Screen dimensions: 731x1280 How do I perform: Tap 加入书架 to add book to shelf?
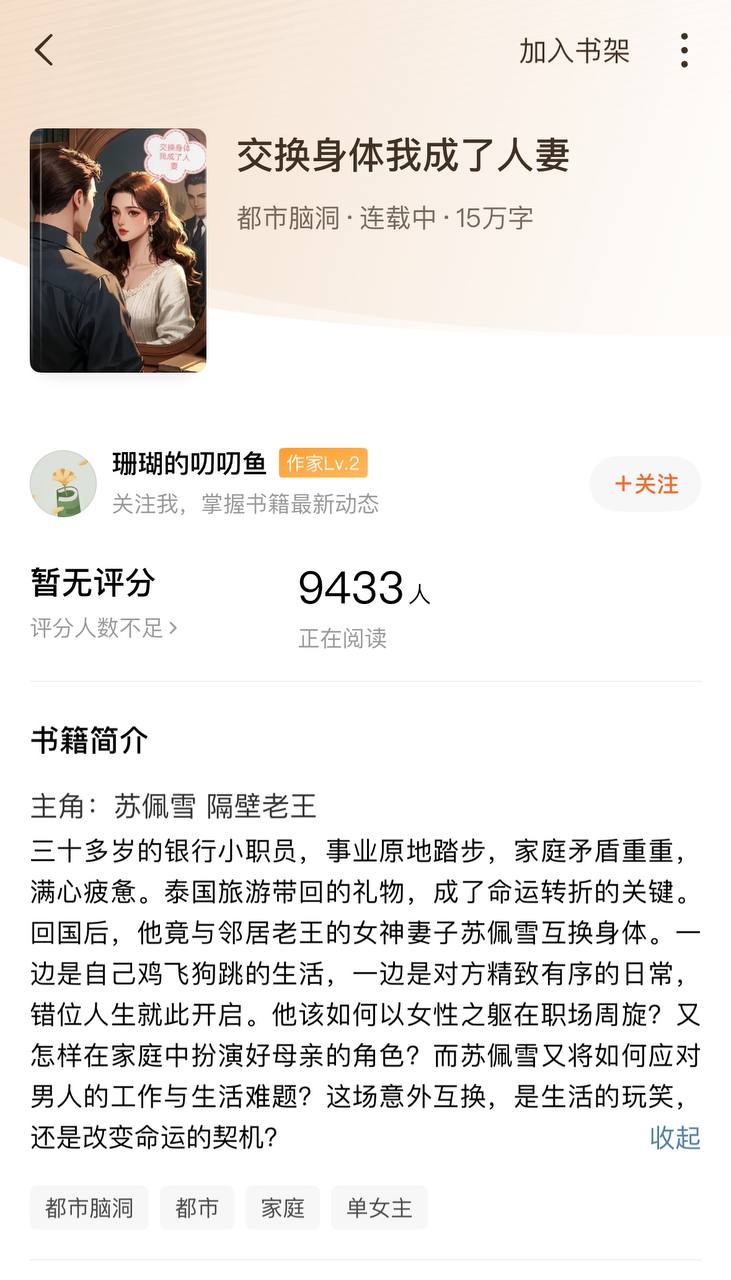tap(574, 51)
